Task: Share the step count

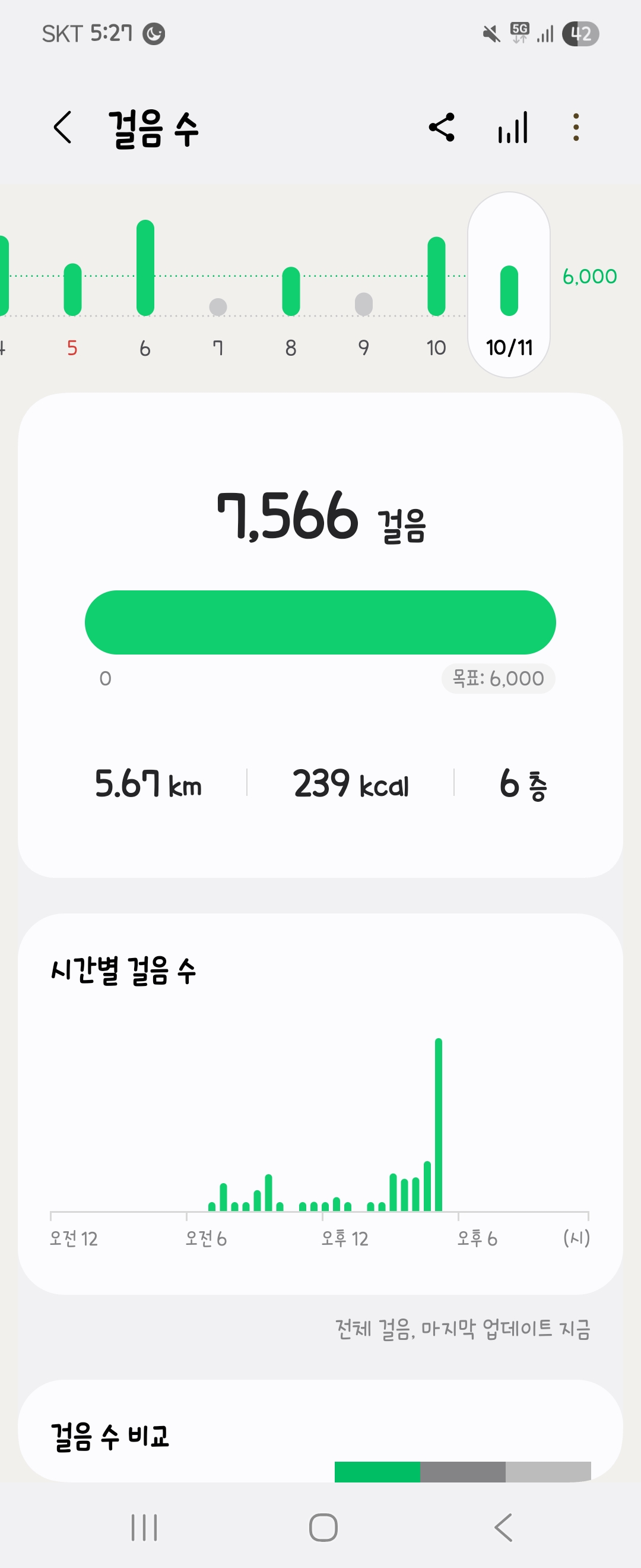Action: 442,128
